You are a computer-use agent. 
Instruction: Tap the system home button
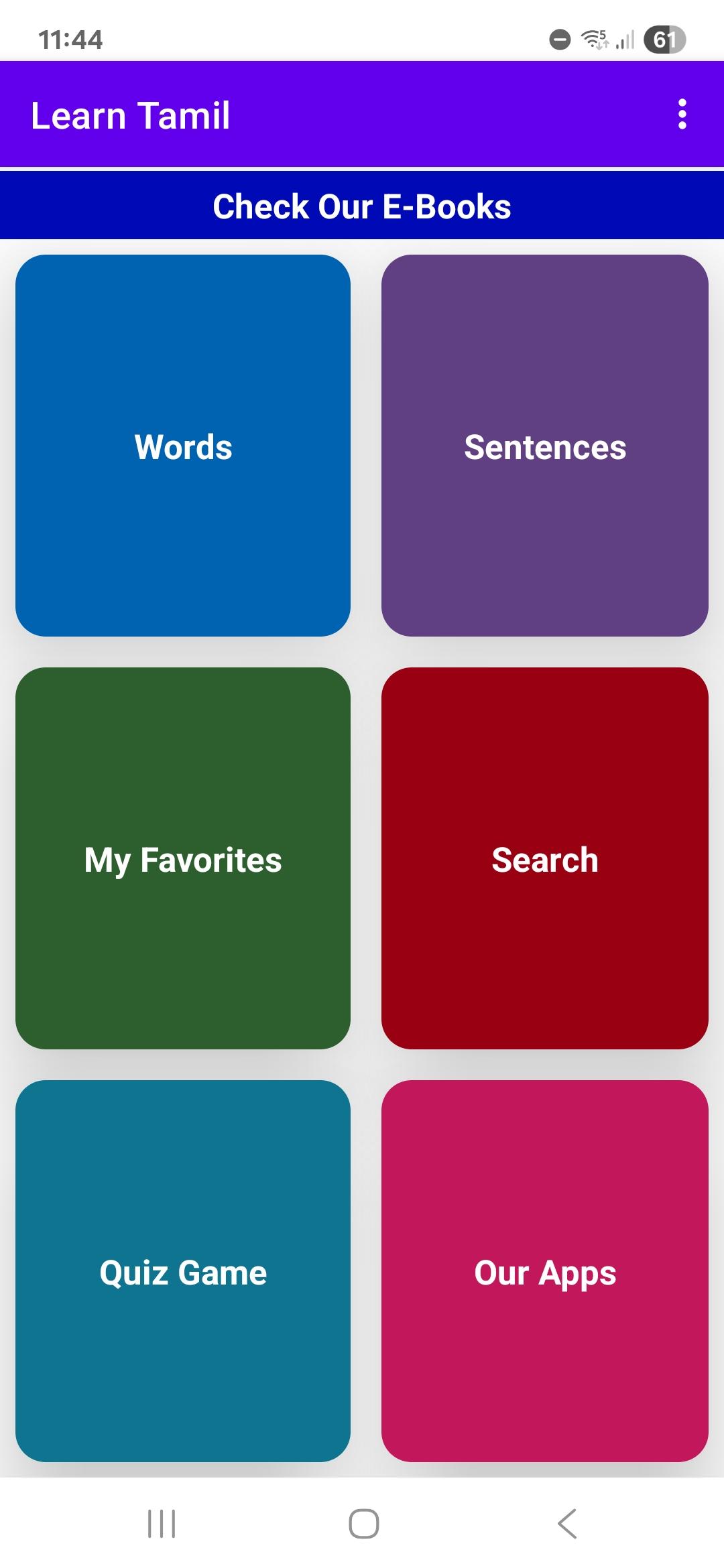coord(363,1524)
